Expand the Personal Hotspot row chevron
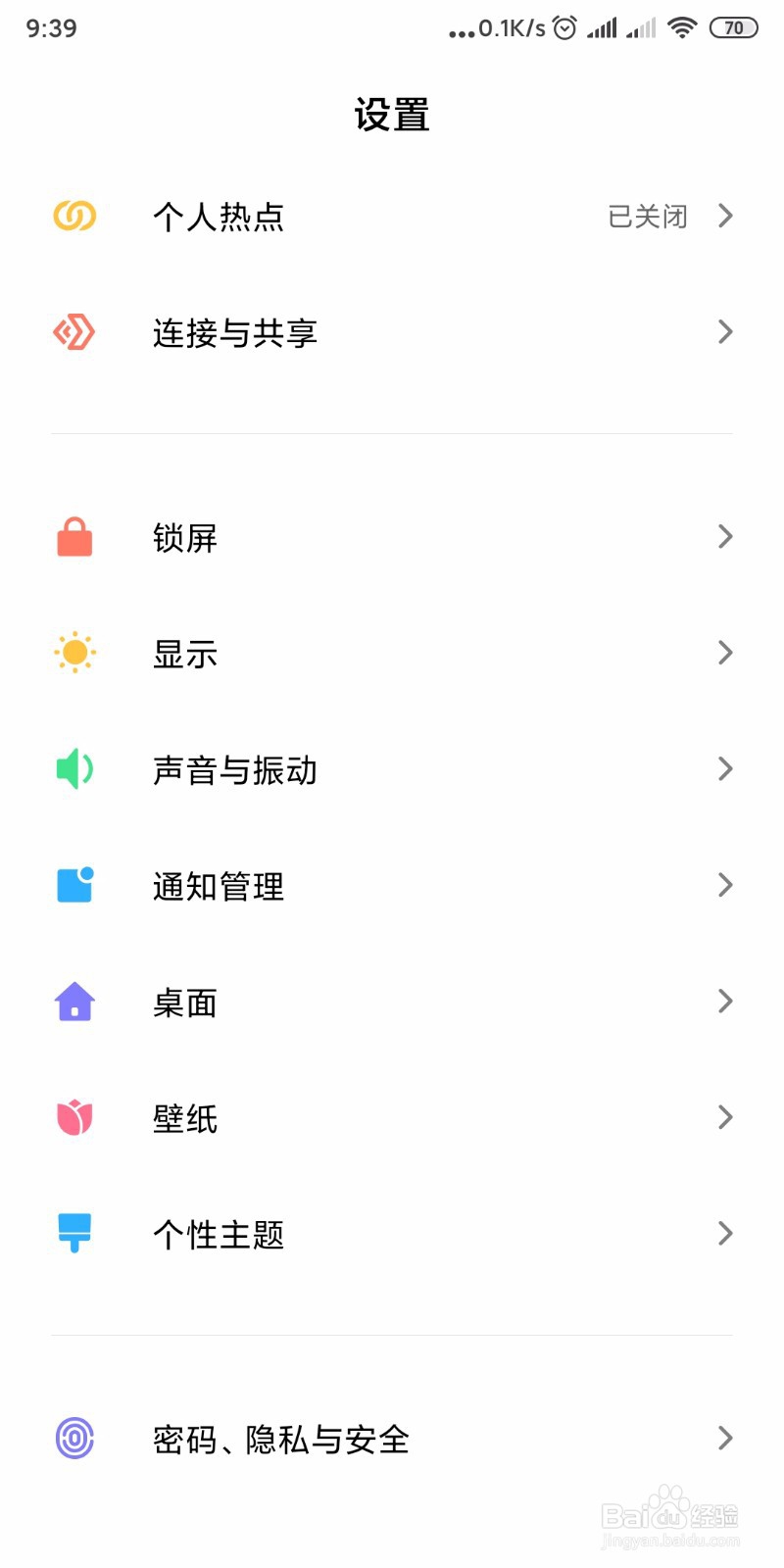Screen dimensions: 784x1568 click(724, 216)
